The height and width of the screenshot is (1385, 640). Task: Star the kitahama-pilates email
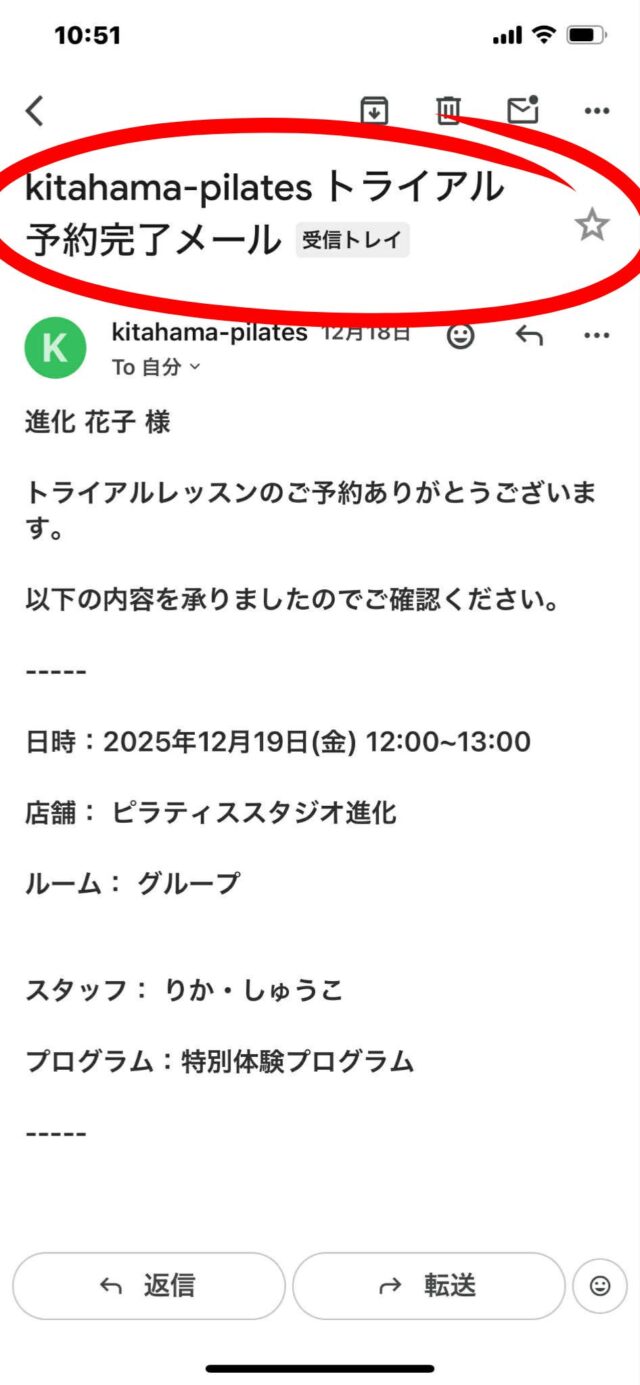click(592, 226)
